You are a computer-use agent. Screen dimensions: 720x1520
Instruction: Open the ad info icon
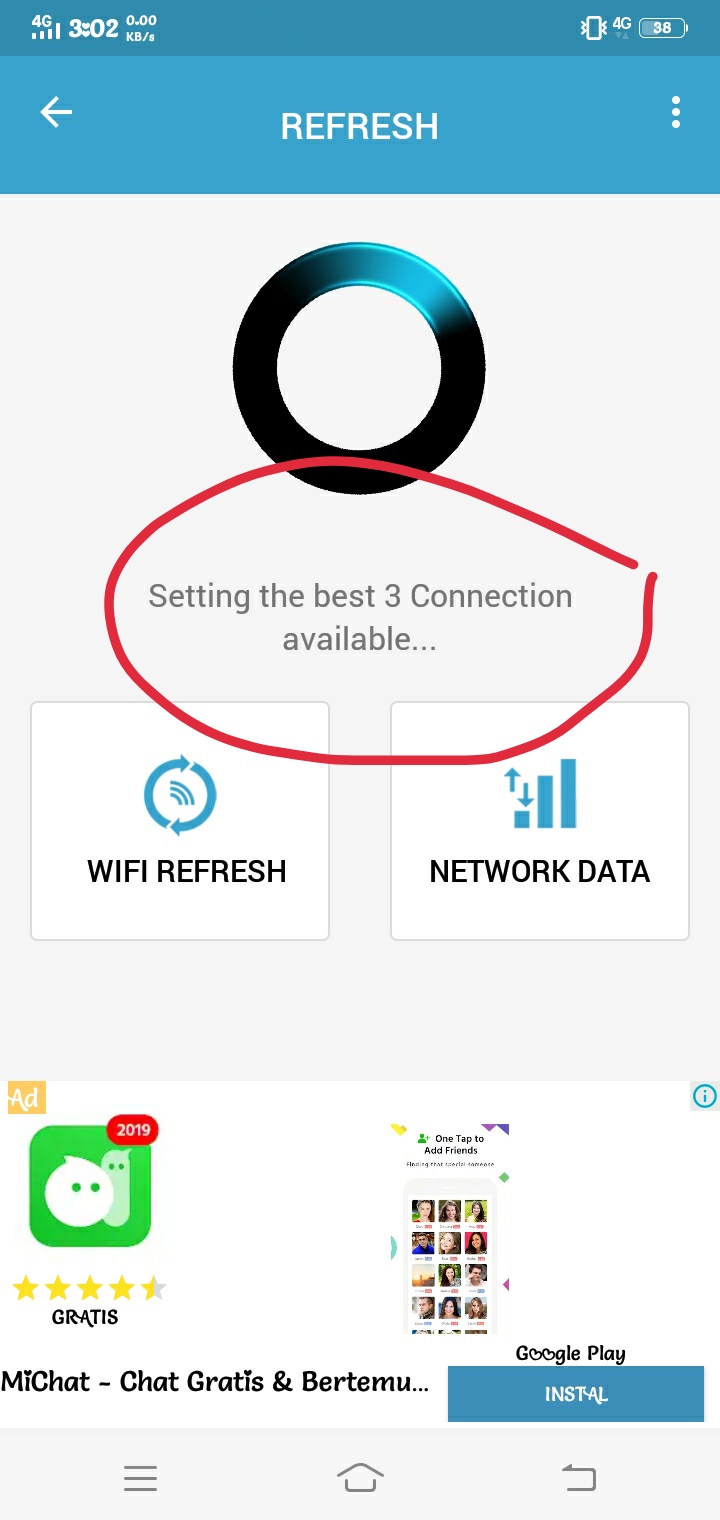coord(704,1097)
